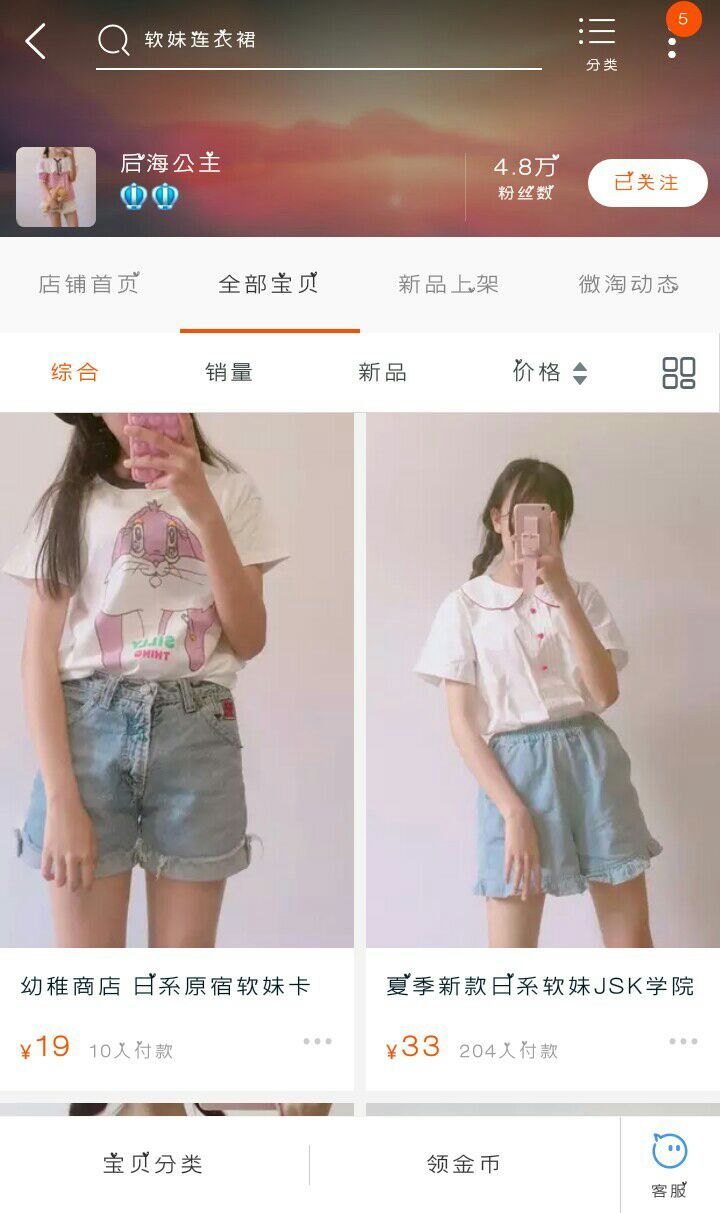Tap the 已关注 follow button

[x=647, y=183]
